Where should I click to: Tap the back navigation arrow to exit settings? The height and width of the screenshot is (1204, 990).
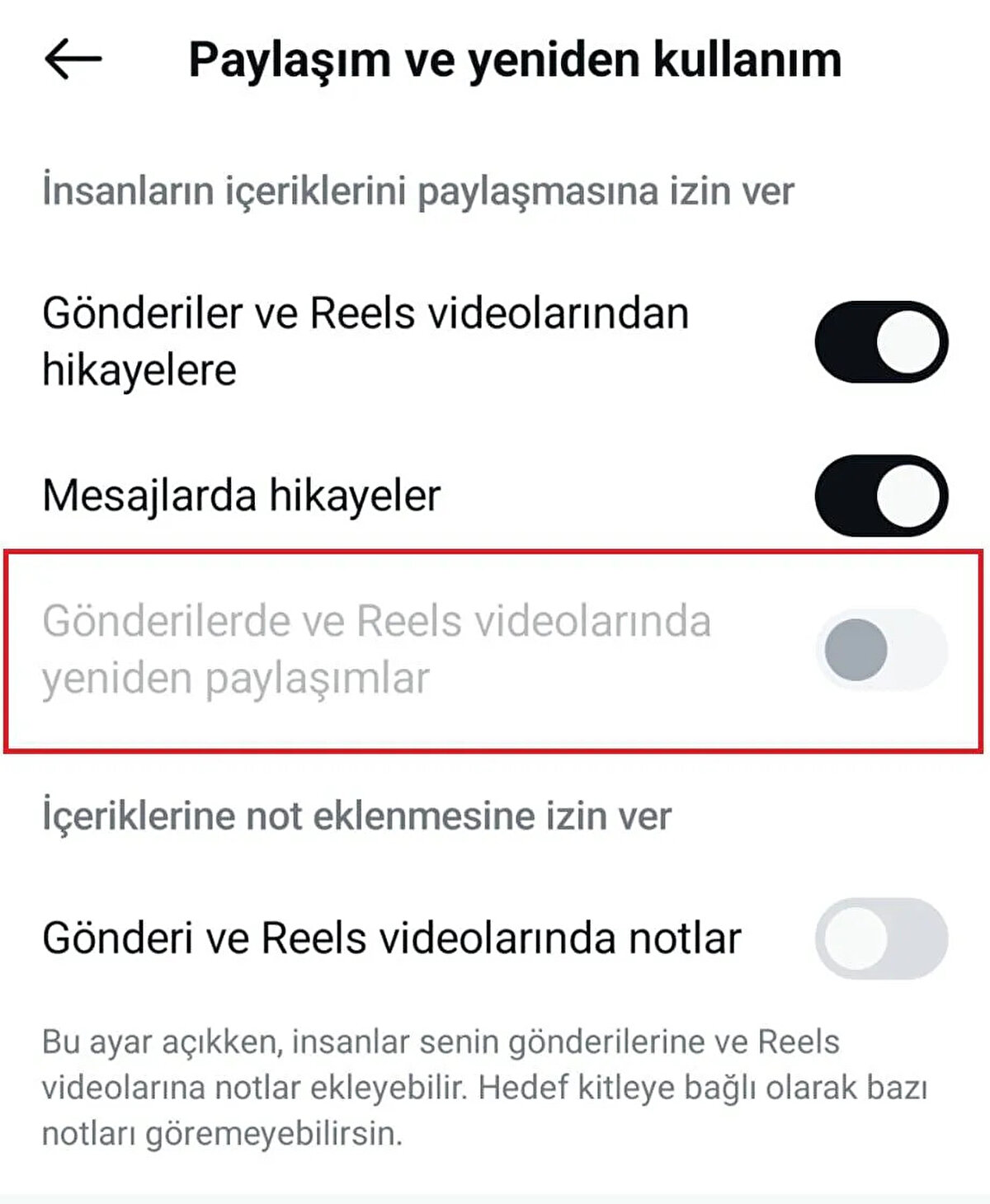pos(73,58)
